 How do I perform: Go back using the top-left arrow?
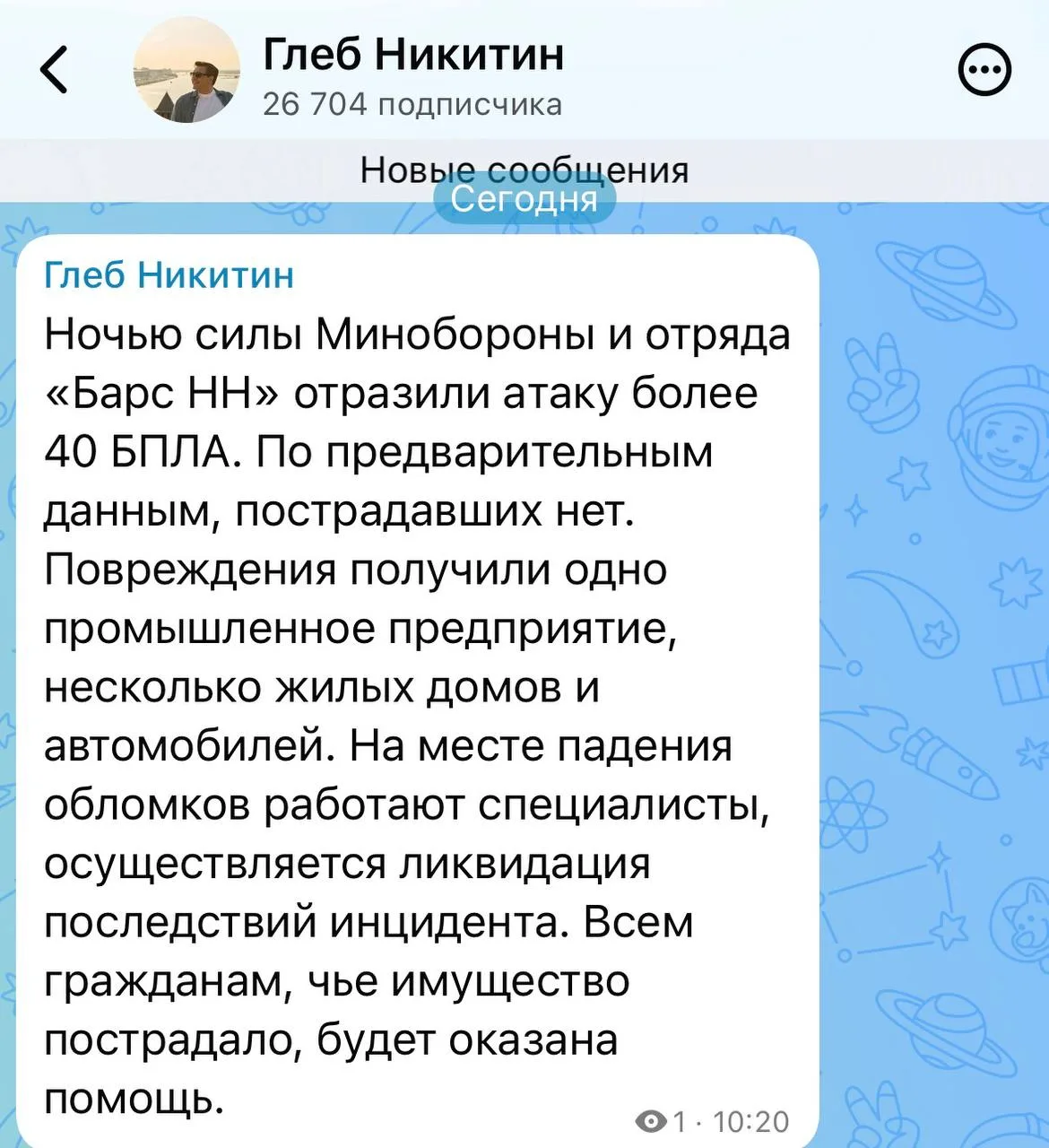[55, 70]
